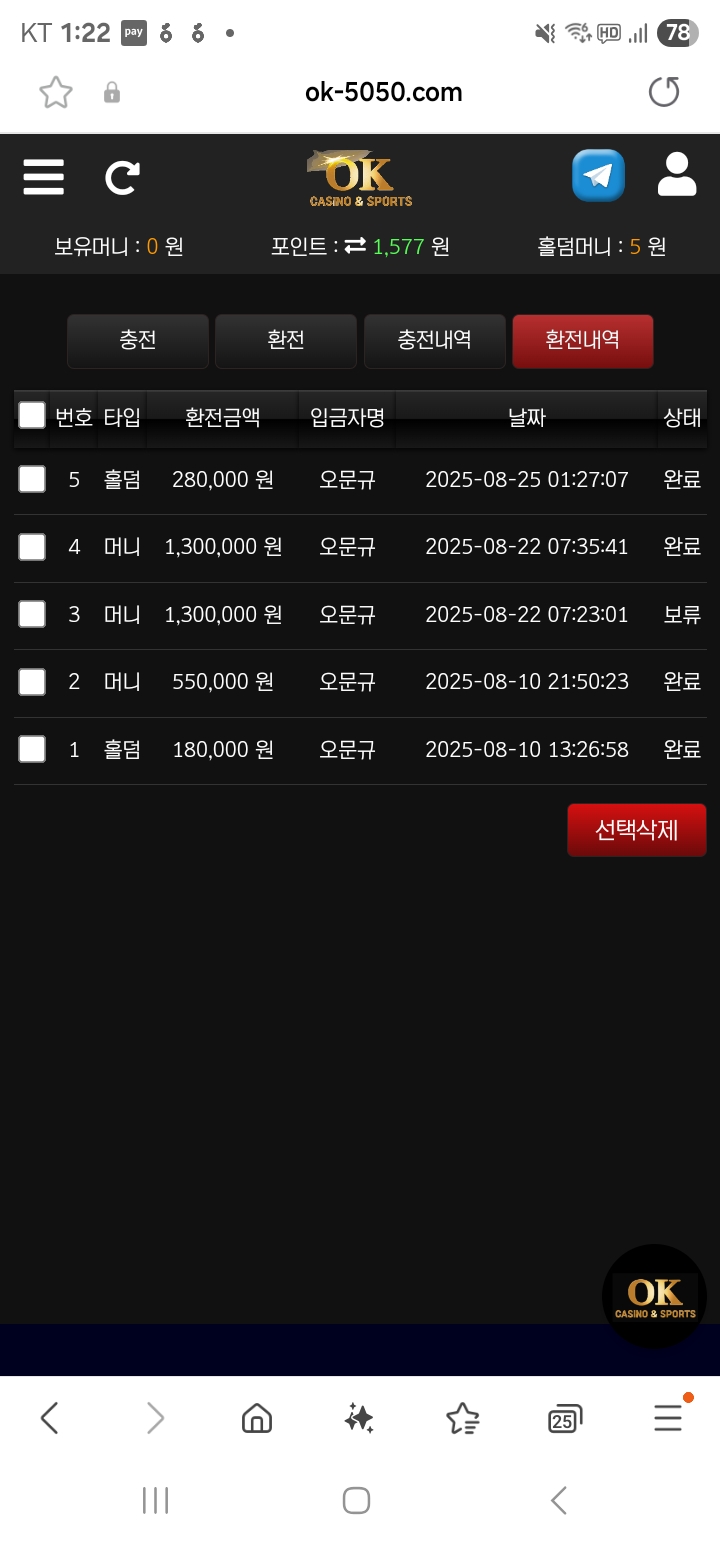Tick the checkbox for row number 3
This screenshot has width=720, height=1544.
point(32,614)
